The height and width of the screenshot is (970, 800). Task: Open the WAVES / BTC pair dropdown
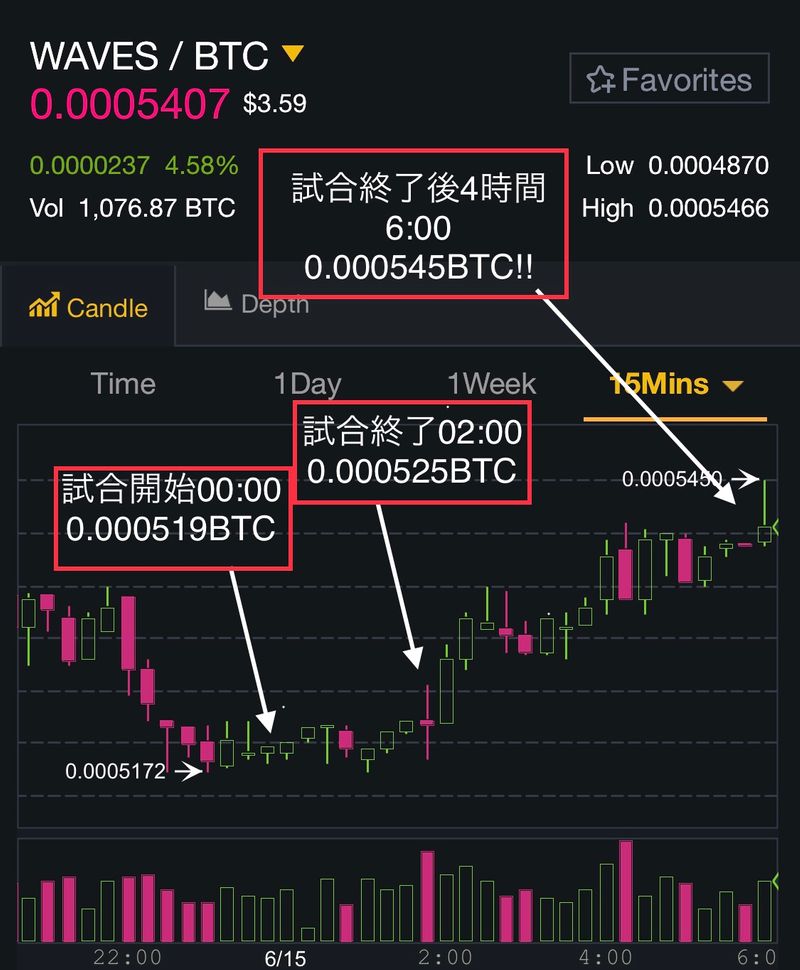tap(291, 54)
